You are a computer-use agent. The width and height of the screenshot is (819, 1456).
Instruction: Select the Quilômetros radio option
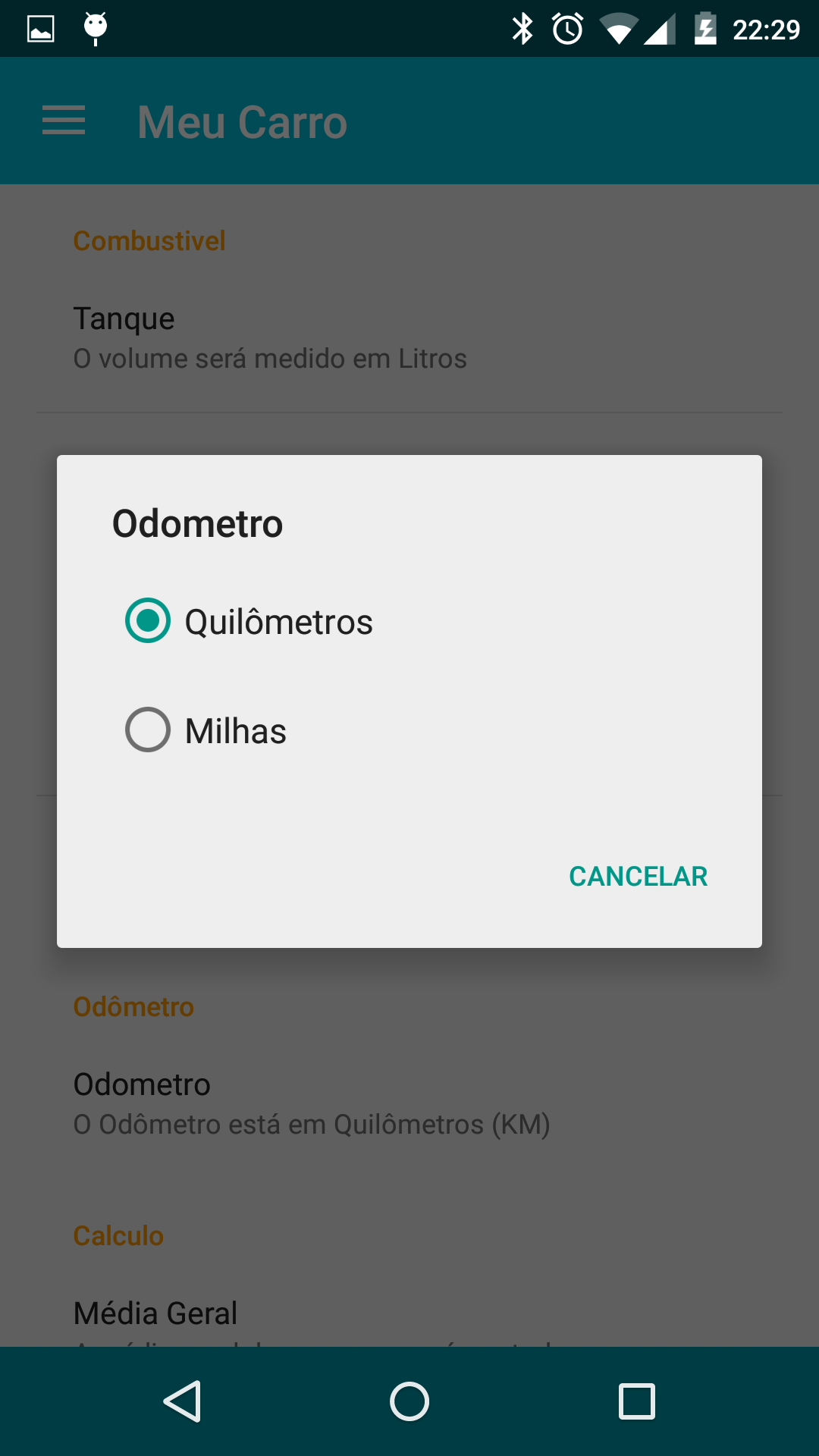[409, 621]
